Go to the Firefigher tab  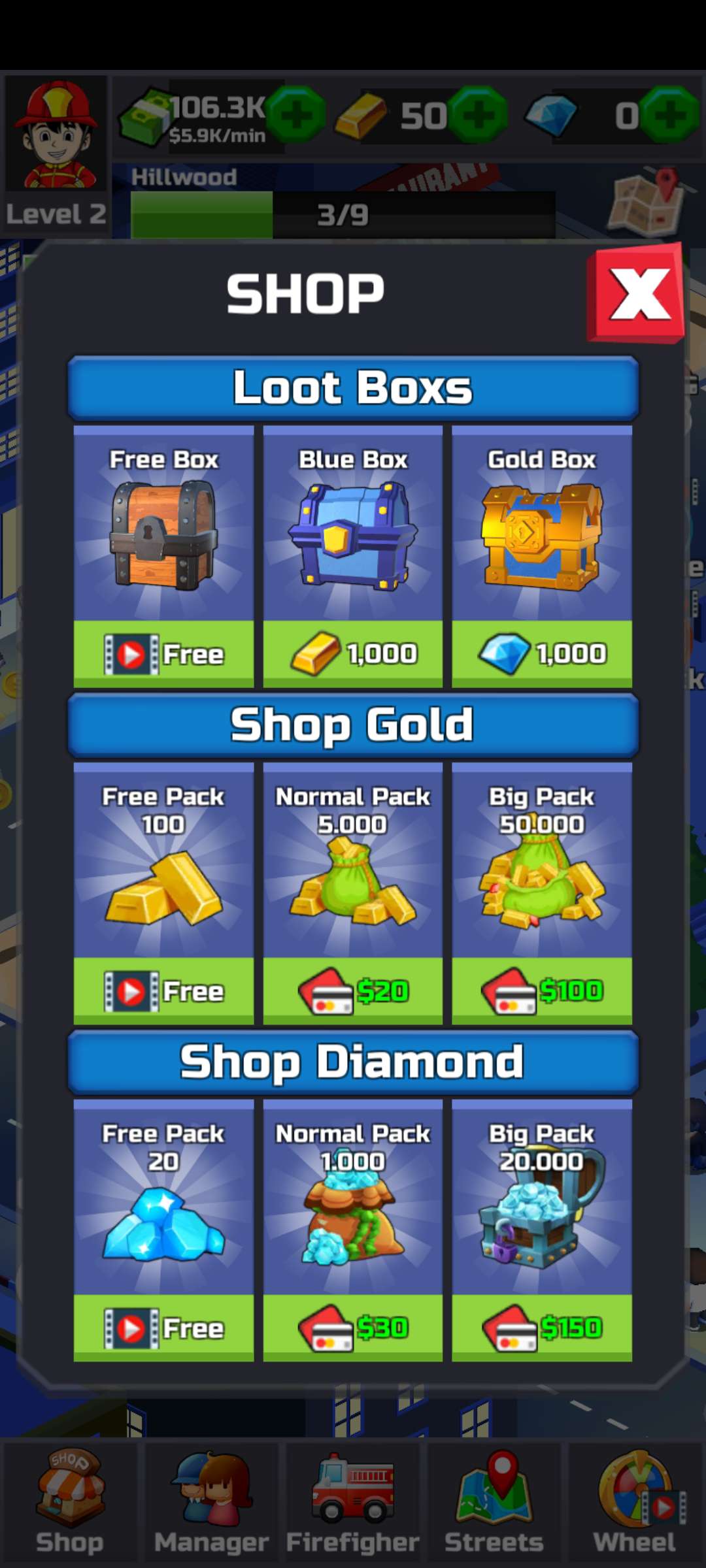tap(353, 1503)
